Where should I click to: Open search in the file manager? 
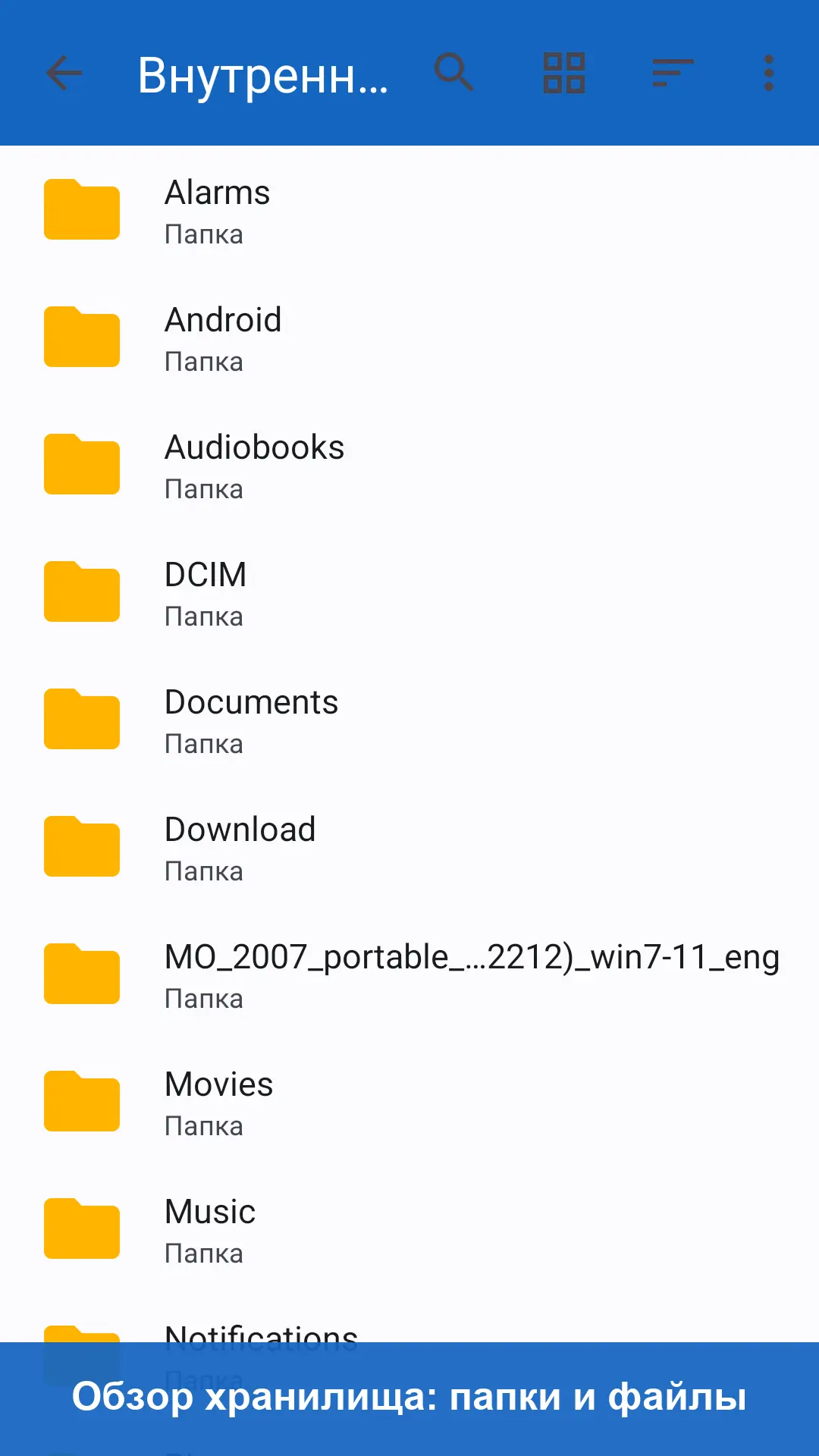pyautogui.click(x=454, y=74)
